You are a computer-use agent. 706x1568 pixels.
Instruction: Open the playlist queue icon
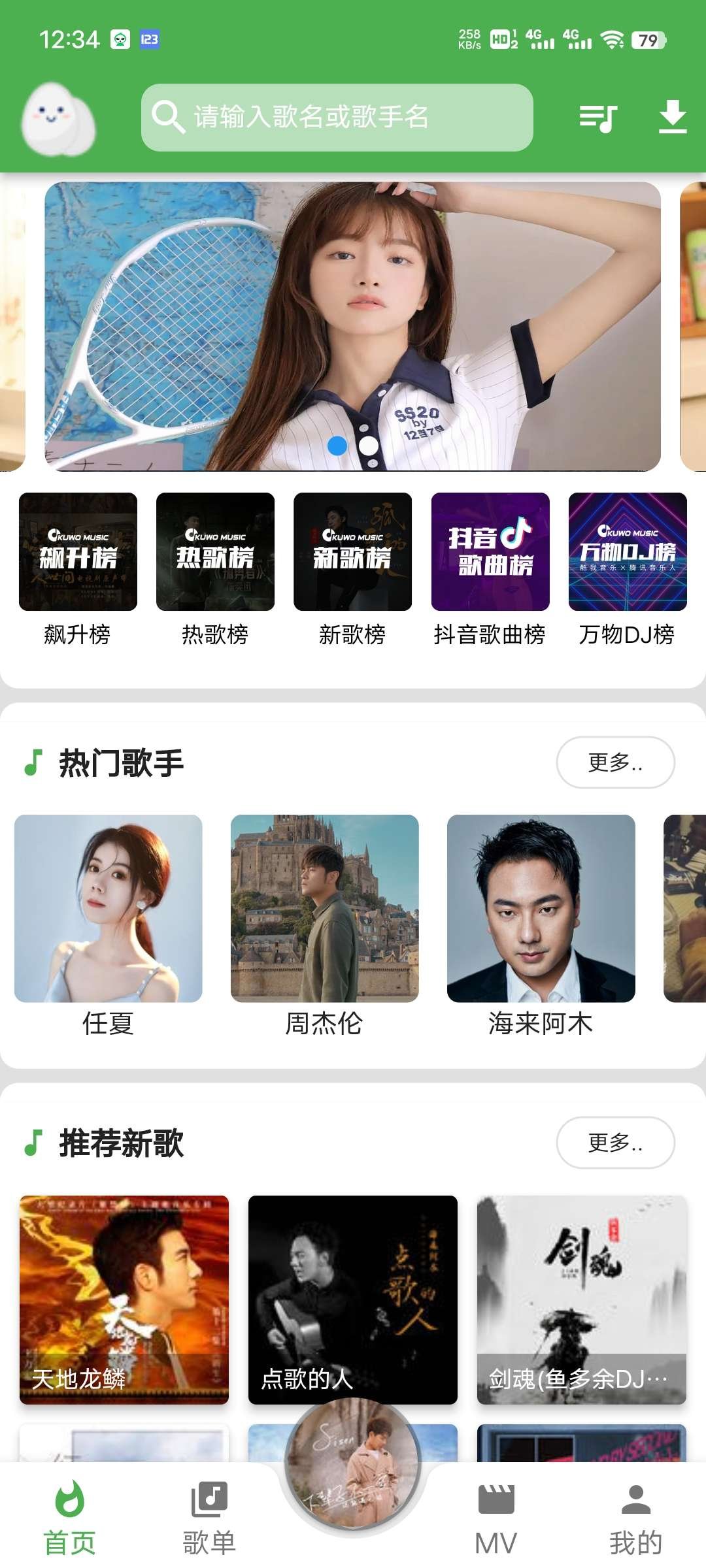(597, 119)
